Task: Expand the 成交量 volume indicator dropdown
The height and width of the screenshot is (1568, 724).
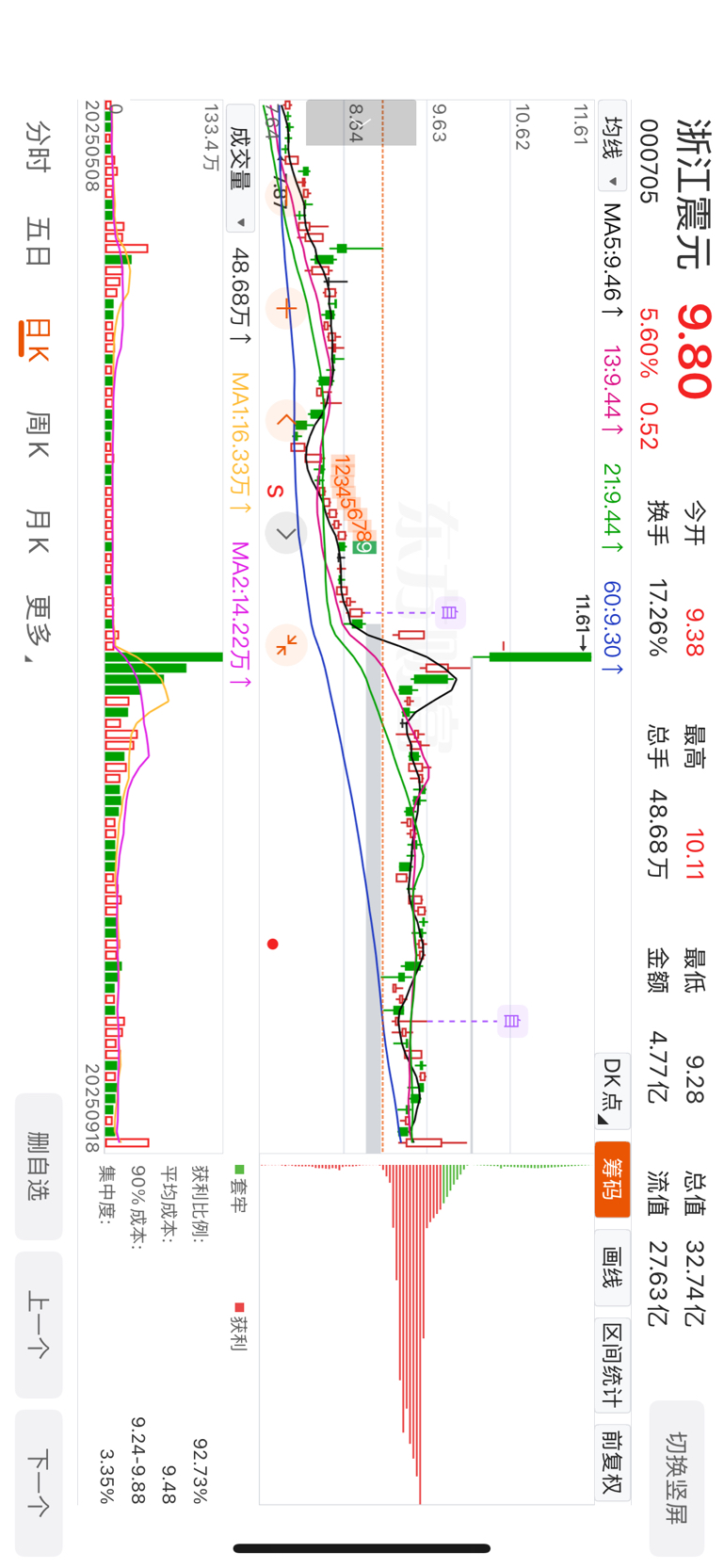Action: coord(241,170)
